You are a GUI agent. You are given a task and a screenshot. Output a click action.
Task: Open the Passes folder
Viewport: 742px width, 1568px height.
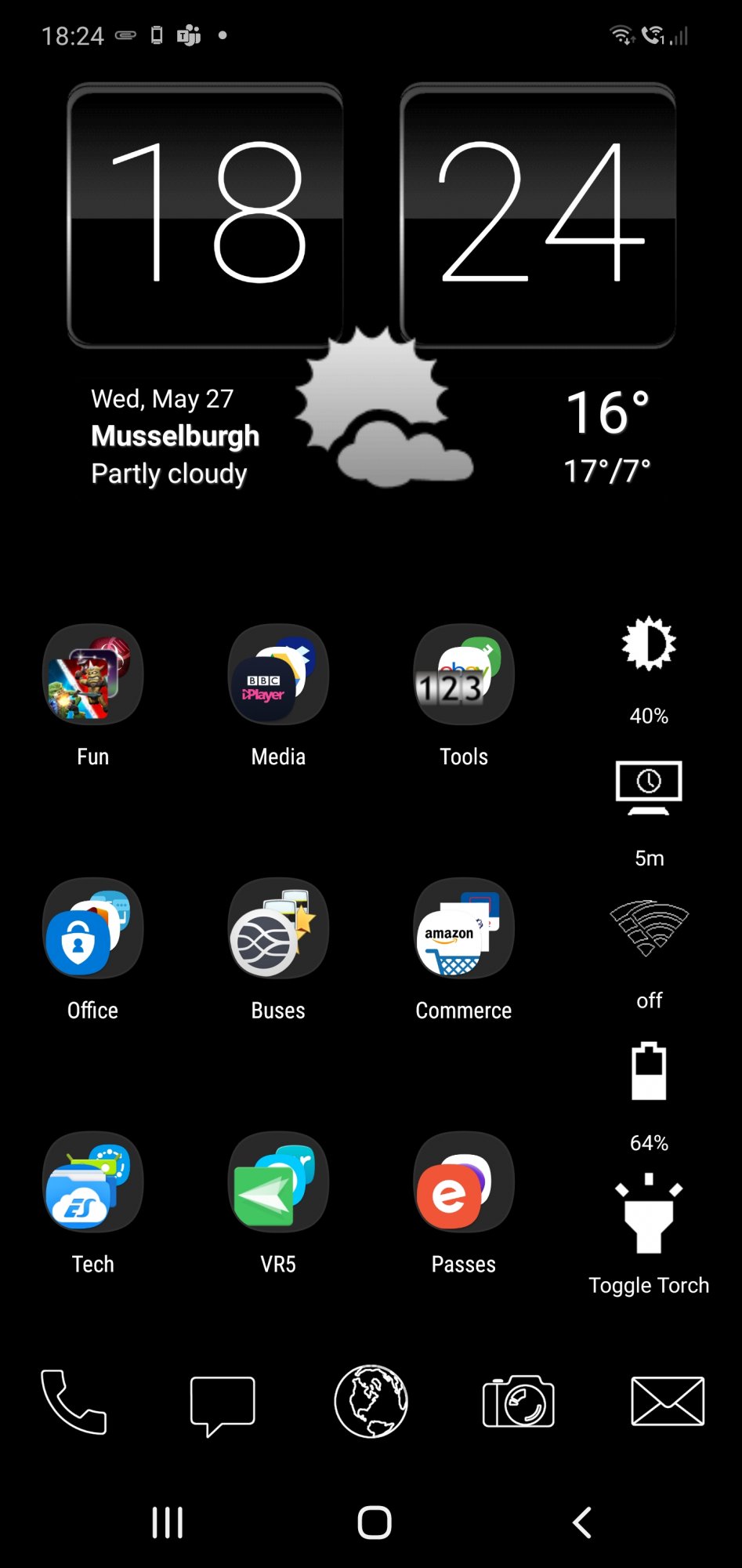coord(464,1183)
